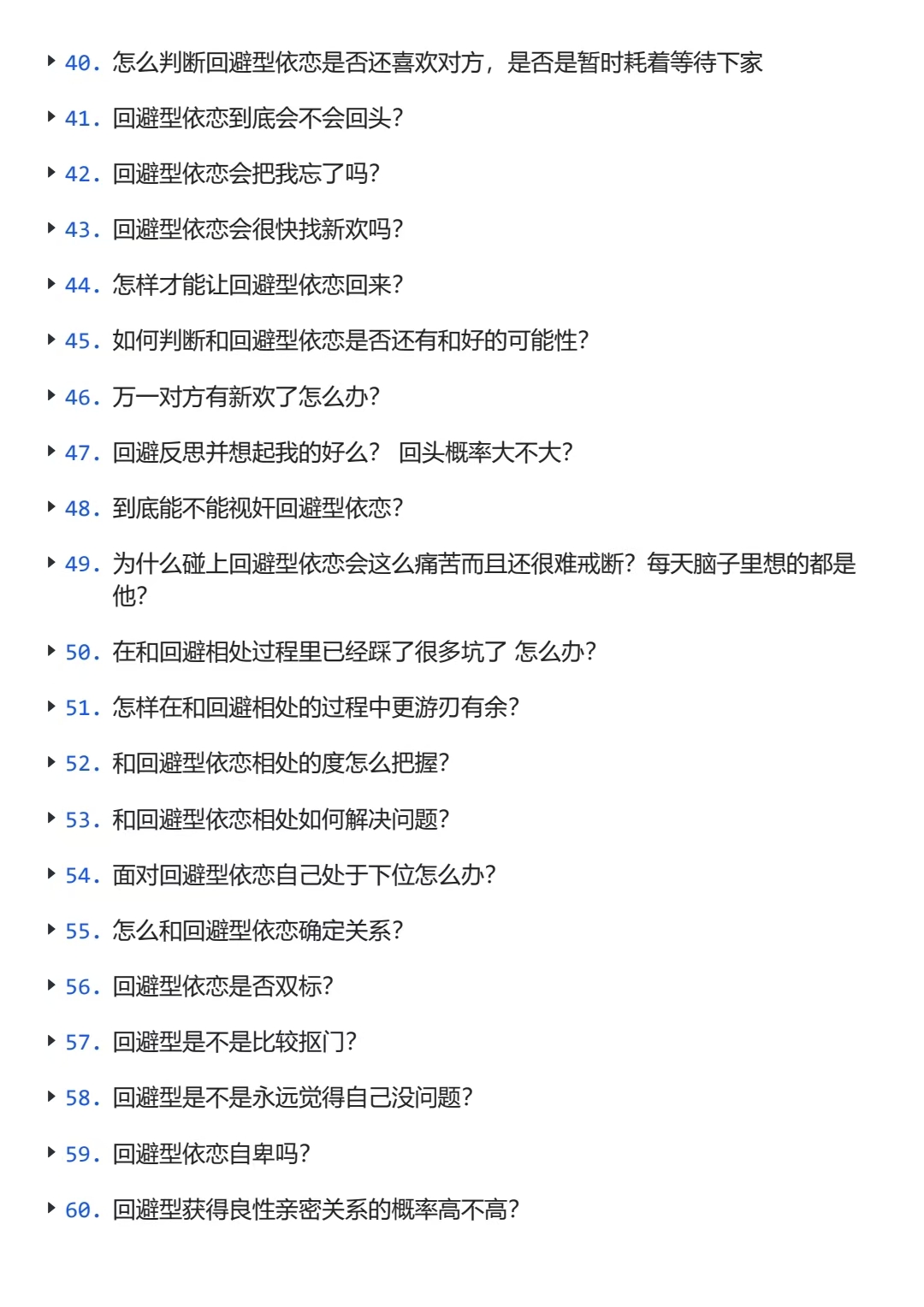Open question 54 自己处于下位怎么办
Screen dimensions: 924x1307
(52, 874)
